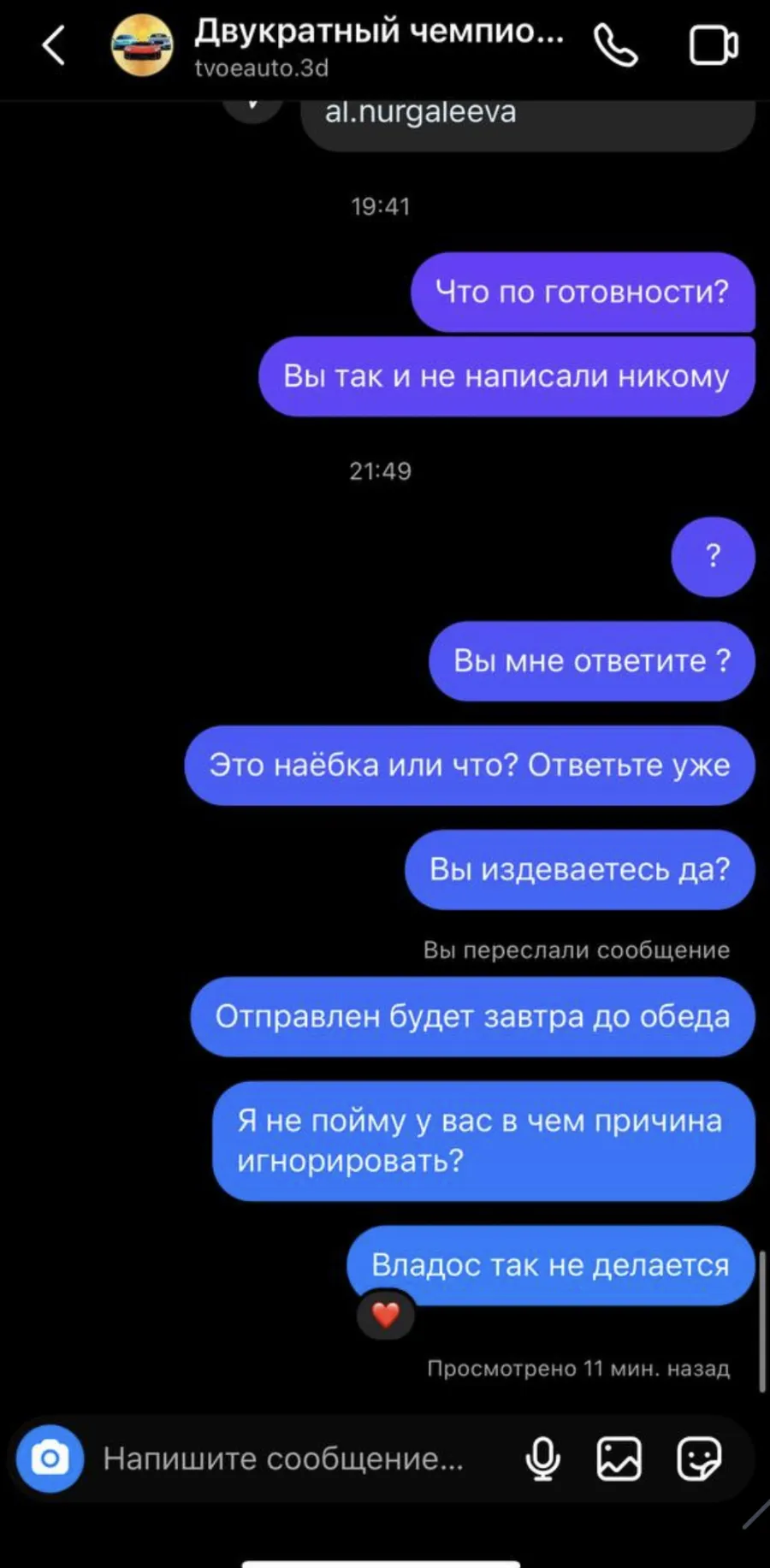Open the camera to send a photo
The image size is (770, 1568).
tap(50, 1458)
